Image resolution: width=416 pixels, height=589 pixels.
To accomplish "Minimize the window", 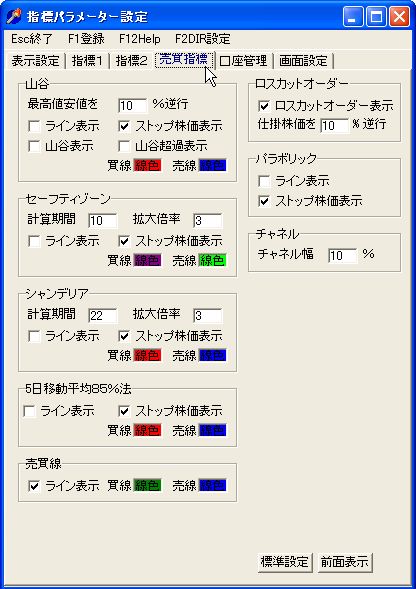I will 353,17.
